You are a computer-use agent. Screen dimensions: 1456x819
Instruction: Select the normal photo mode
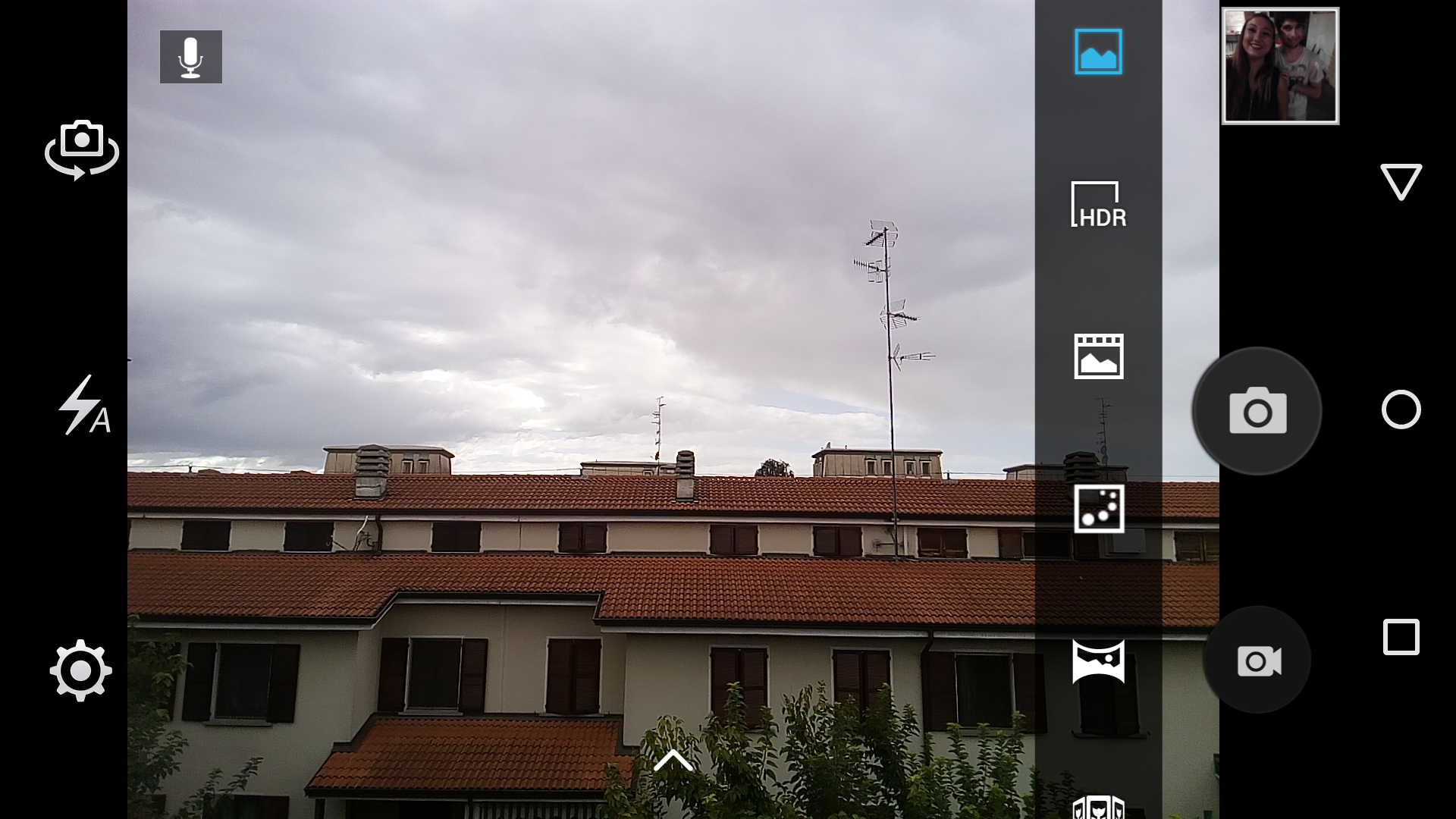coord(1097,52)
